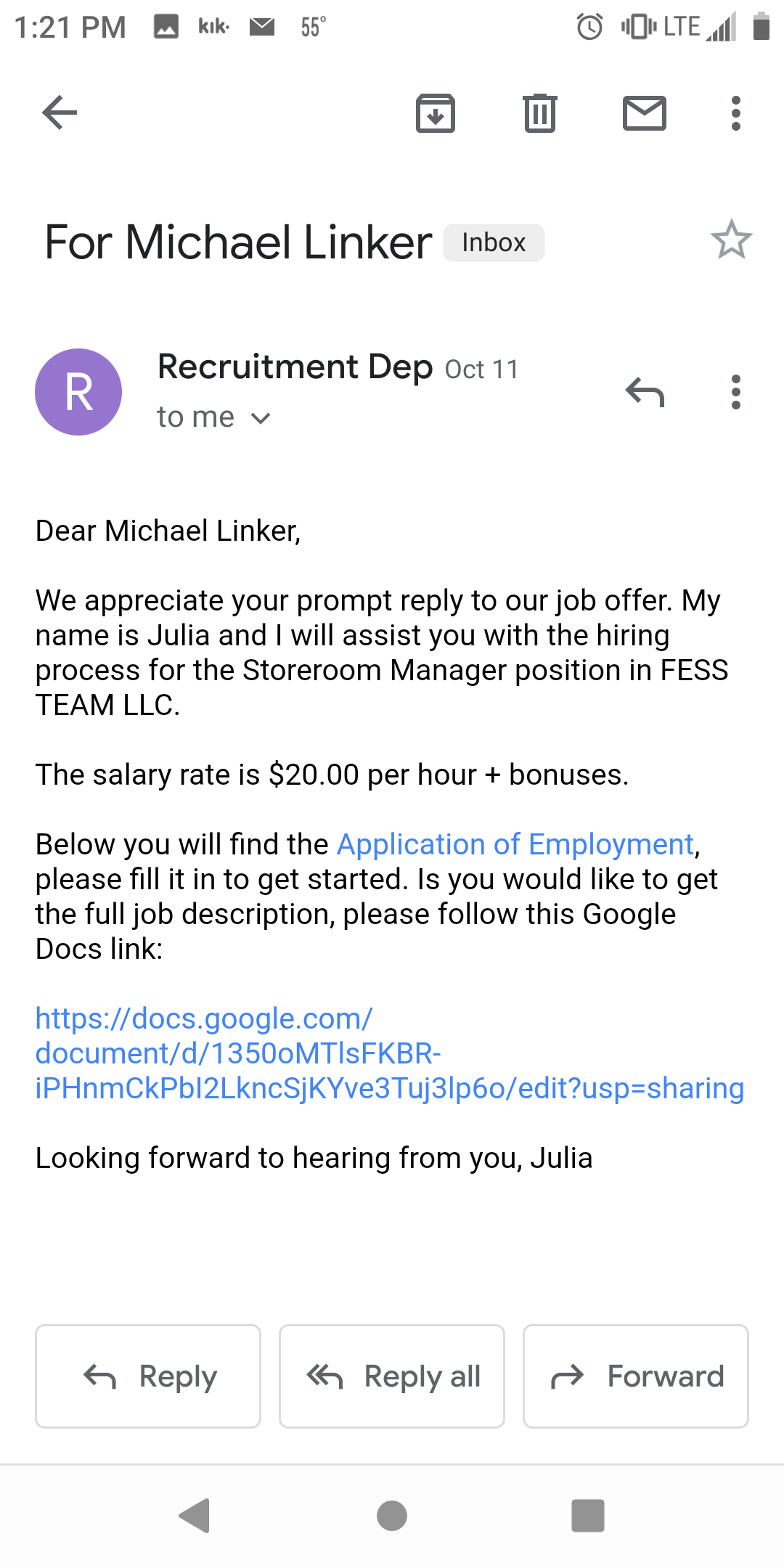This screenshot has height=1568, width=784.
Task: Open Recruitment Dep sender avatar
Action: click(78, 392)
